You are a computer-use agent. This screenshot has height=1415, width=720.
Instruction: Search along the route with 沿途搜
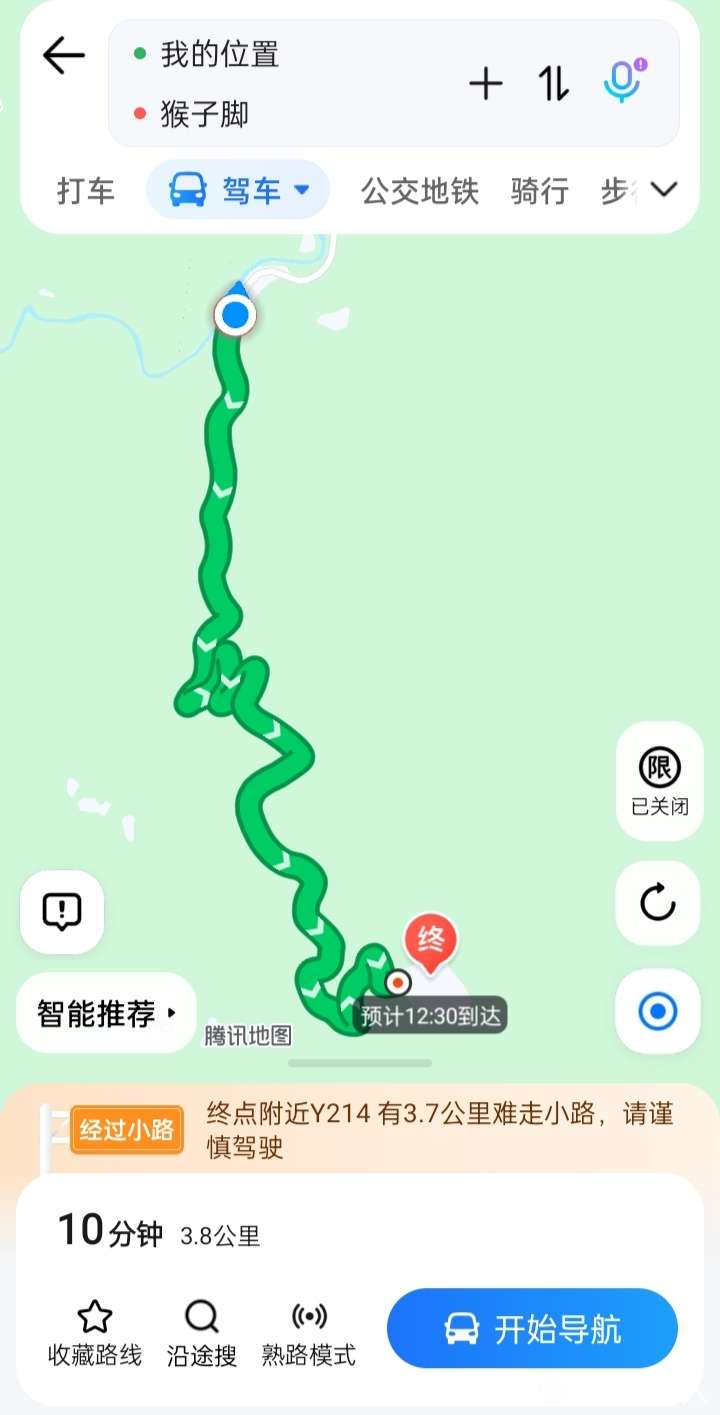(x=202, y=1334)
